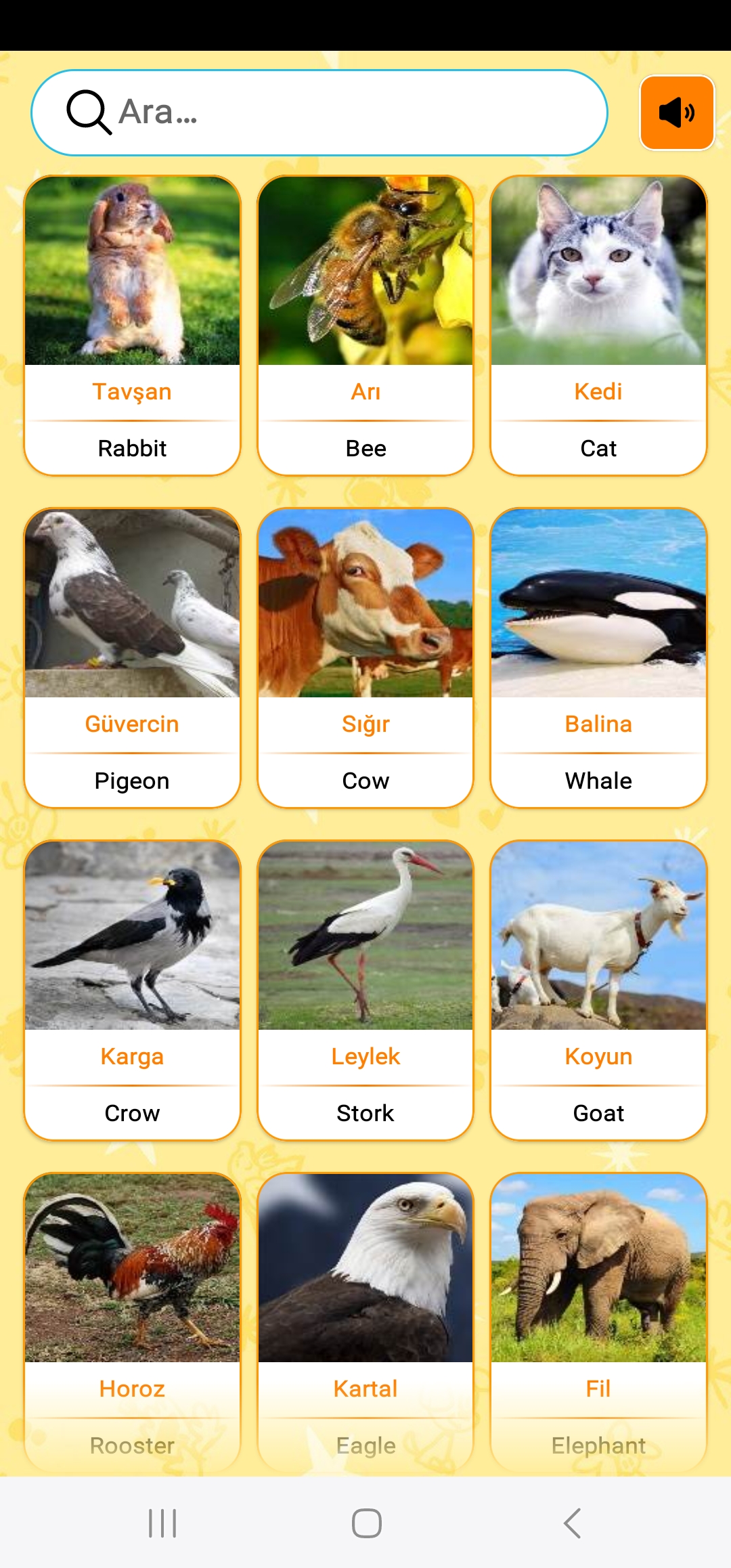The width and height of the screenshot is (731, 1568).
Task: Select the Arı Bee card
Action: pos(365,325)
